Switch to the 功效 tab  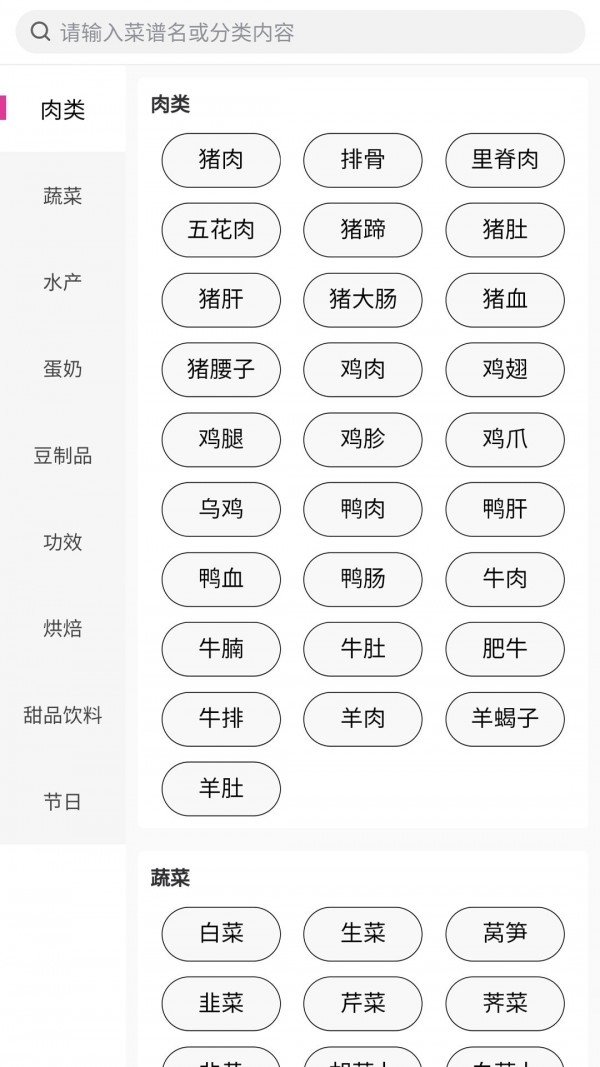pyautogui.click(x=63, y=542)
